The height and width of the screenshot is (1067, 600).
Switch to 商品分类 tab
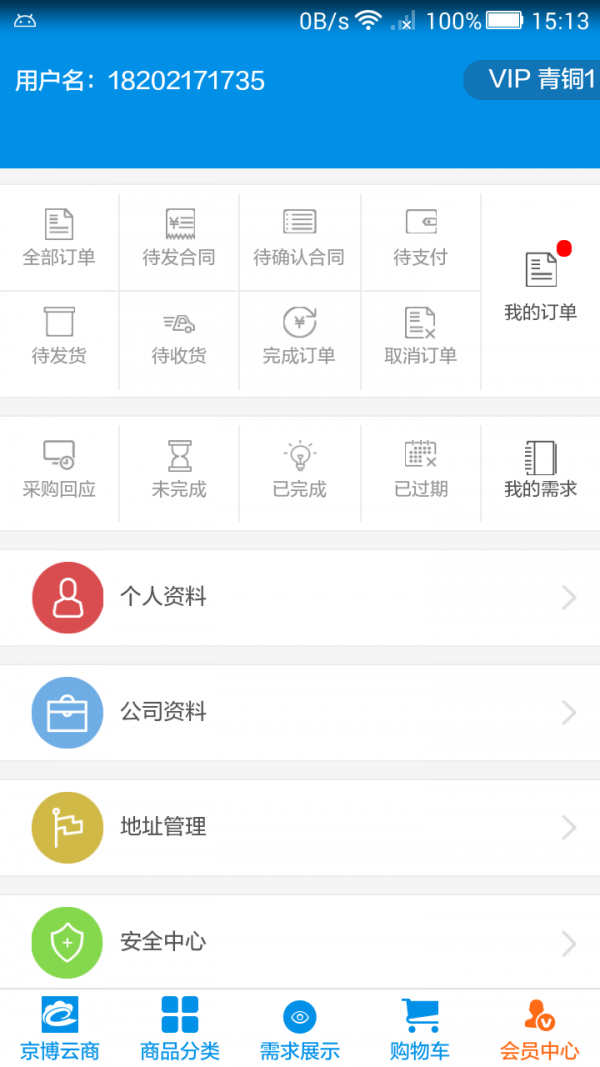tap(180, 1028)
